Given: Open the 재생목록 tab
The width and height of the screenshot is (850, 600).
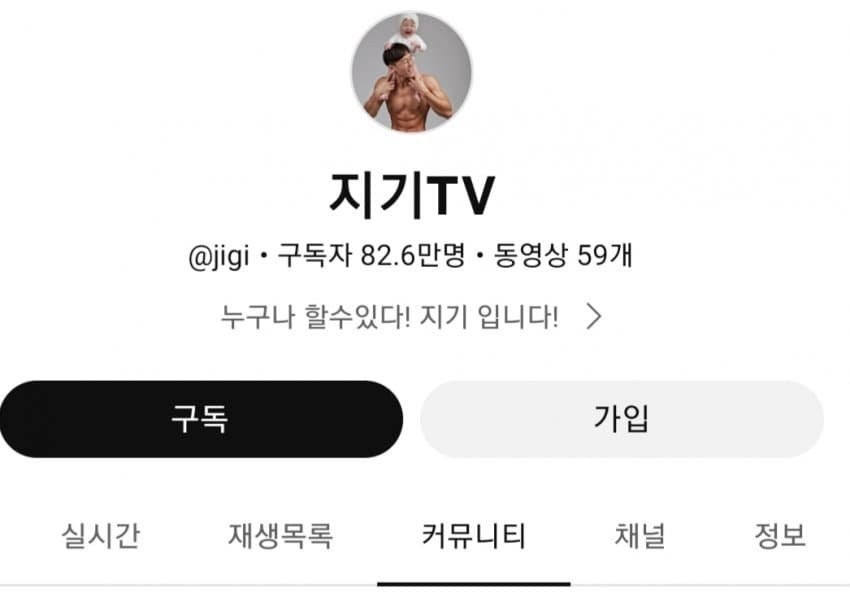Looking at the screenshot, I should pos(280,537).
